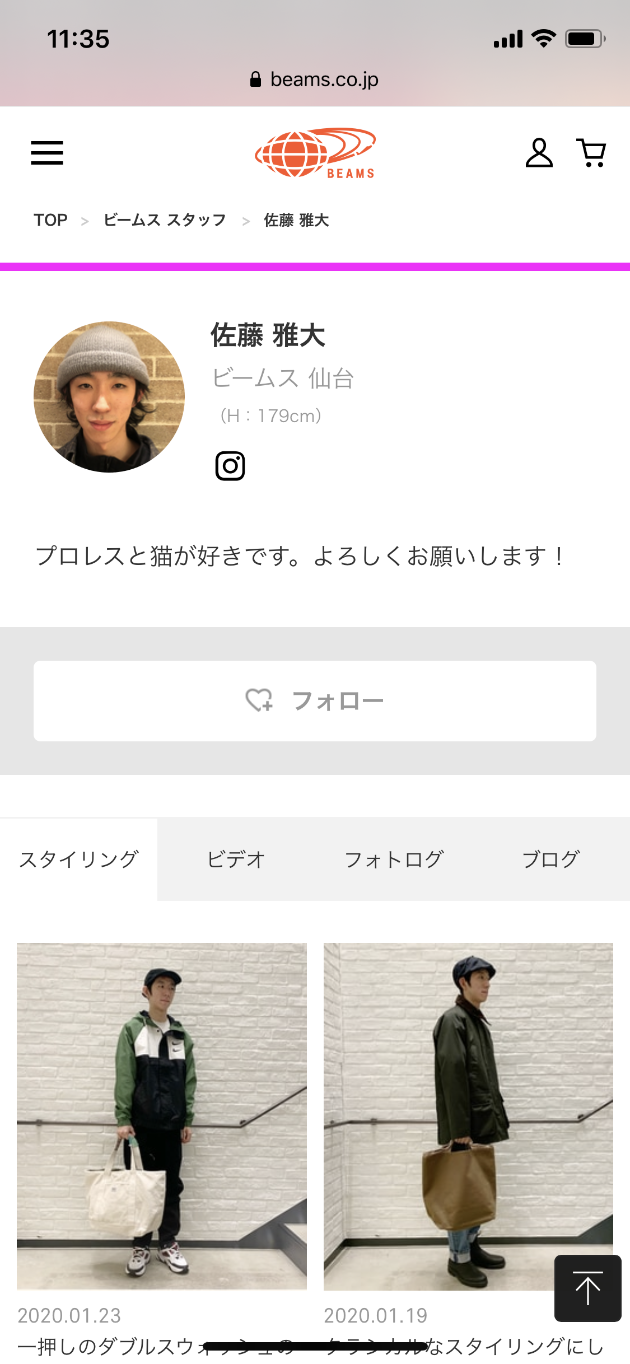This screenshot has height=1364, width=630.
Task: Switch to the ブログ tab
Action: (x=551, y=859)
